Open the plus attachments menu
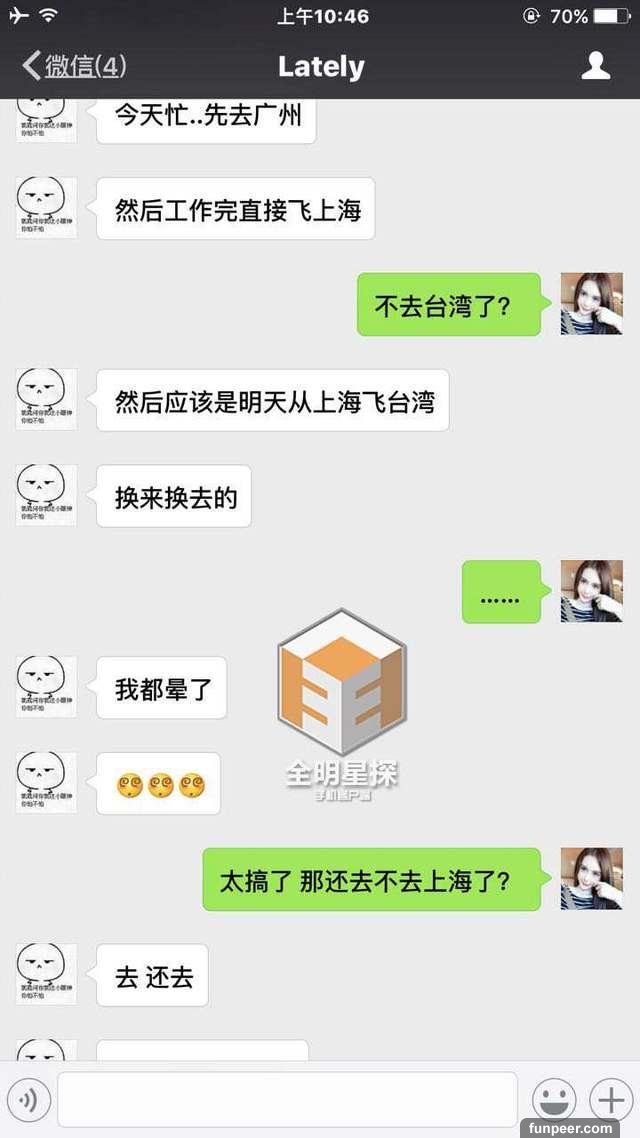 tap(609, 1100)
